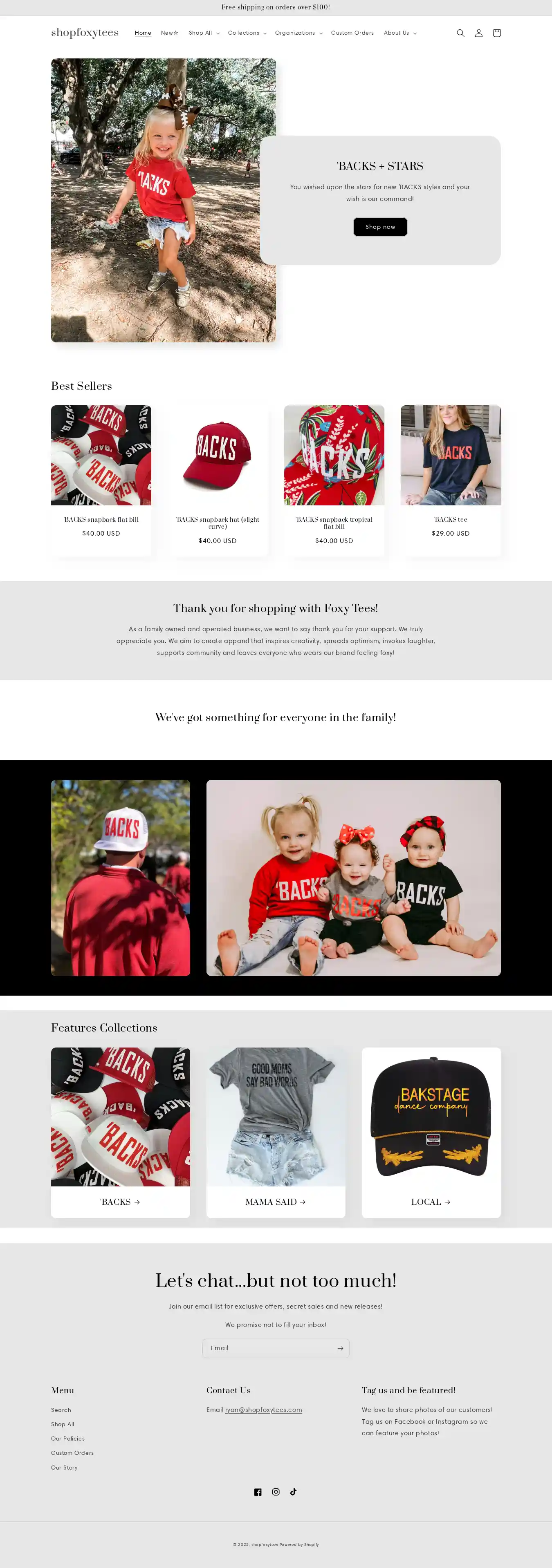Open the search icon in header
The image size is (552, 1568).
coord(460,33)
